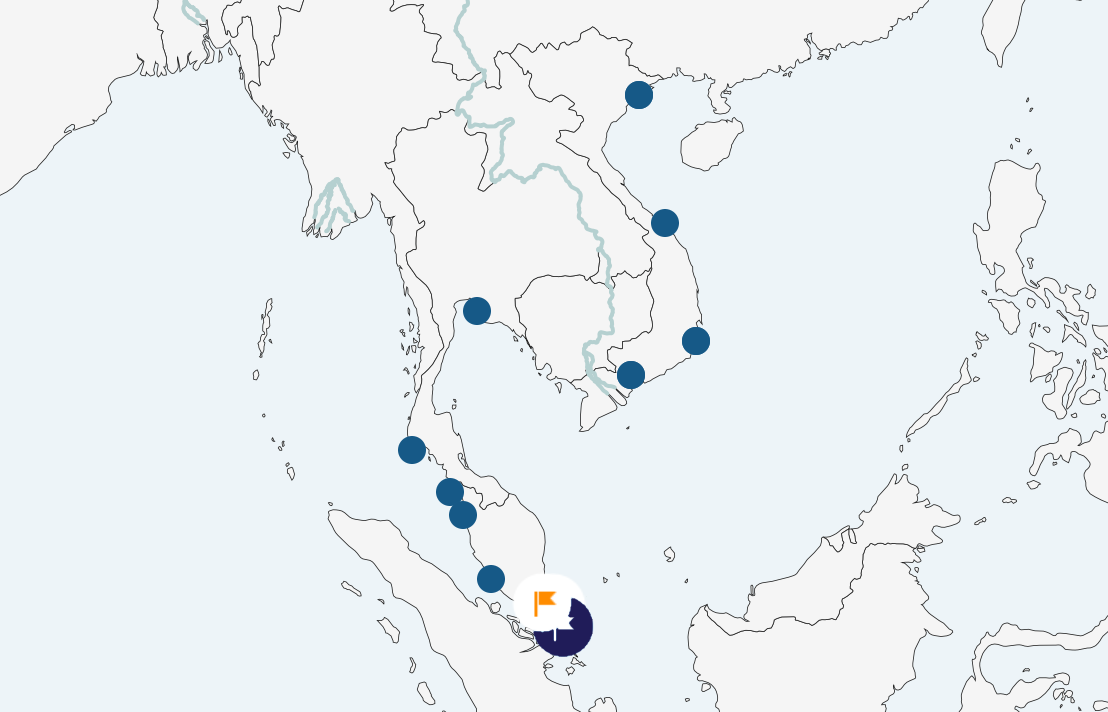Select the Nha Trang coast port marker

pos(696,341)
